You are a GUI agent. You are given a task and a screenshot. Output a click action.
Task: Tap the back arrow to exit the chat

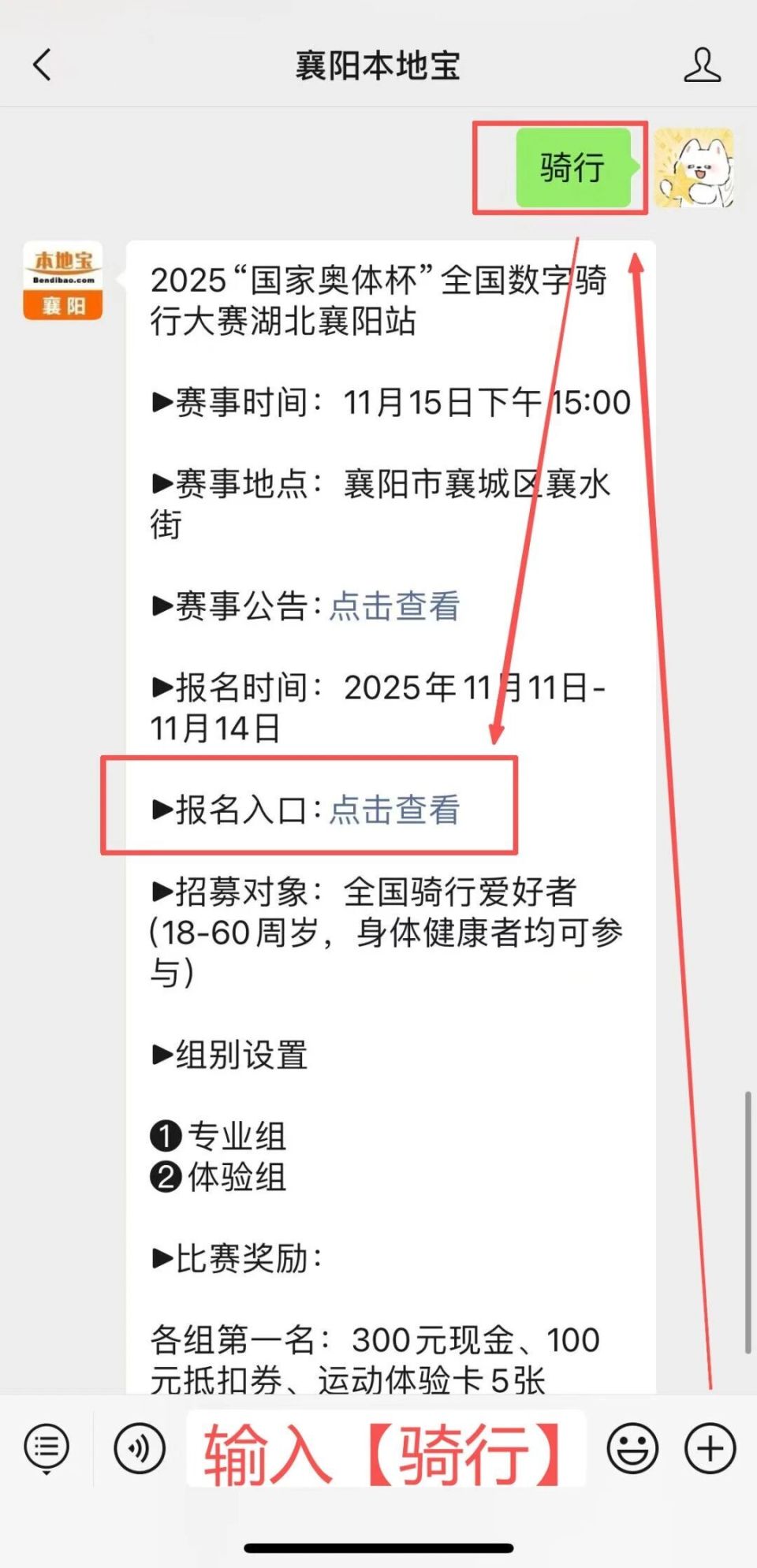[x=41, y=66]
